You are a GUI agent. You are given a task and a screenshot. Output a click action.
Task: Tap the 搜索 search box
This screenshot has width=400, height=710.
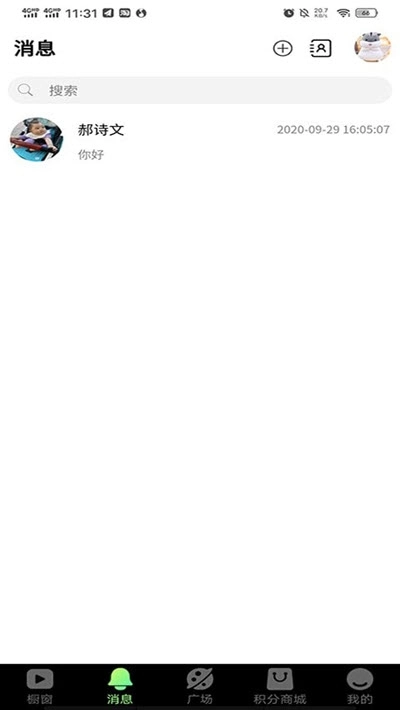[x=200, y=91]
